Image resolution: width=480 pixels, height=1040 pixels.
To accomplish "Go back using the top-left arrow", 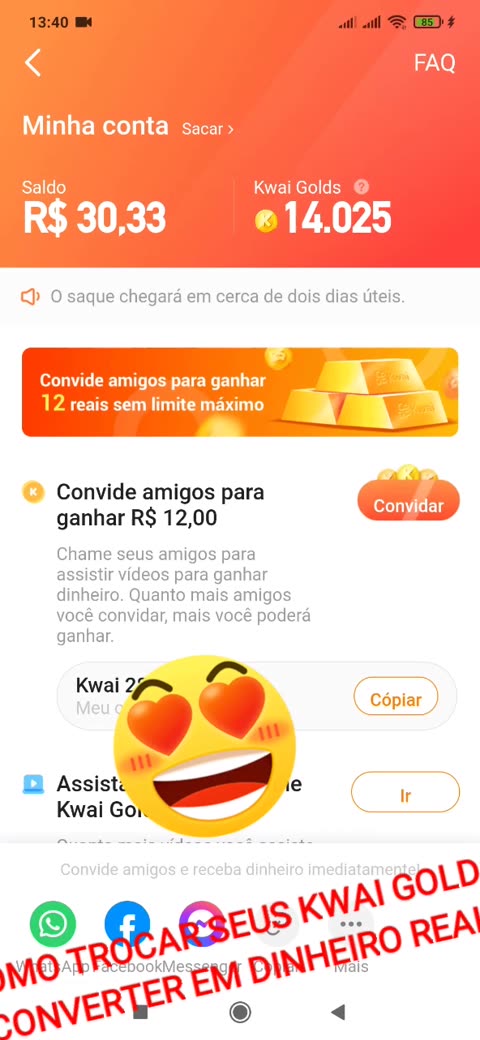I will [x=32, y=63].
